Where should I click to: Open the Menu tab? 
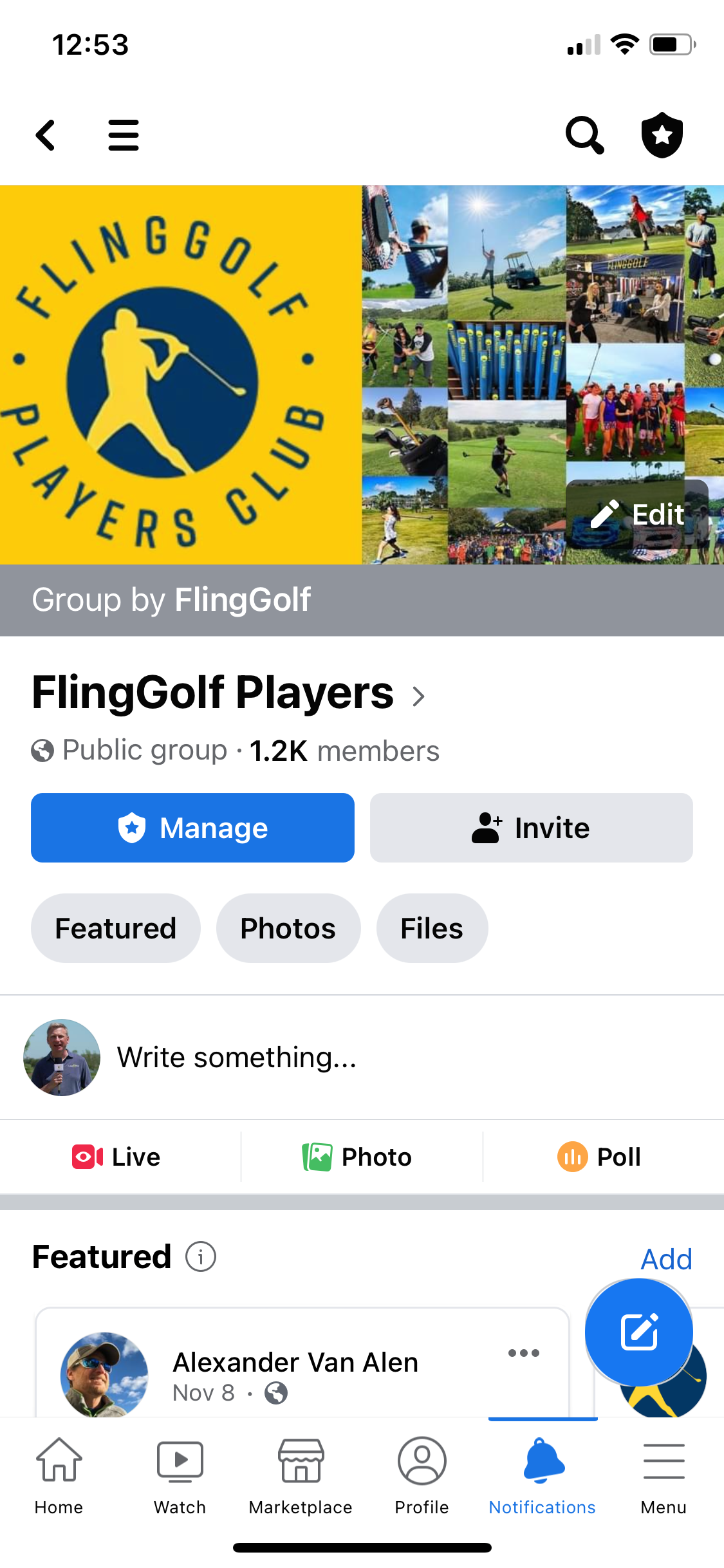pyautogui.click(x=664, y=1474)
